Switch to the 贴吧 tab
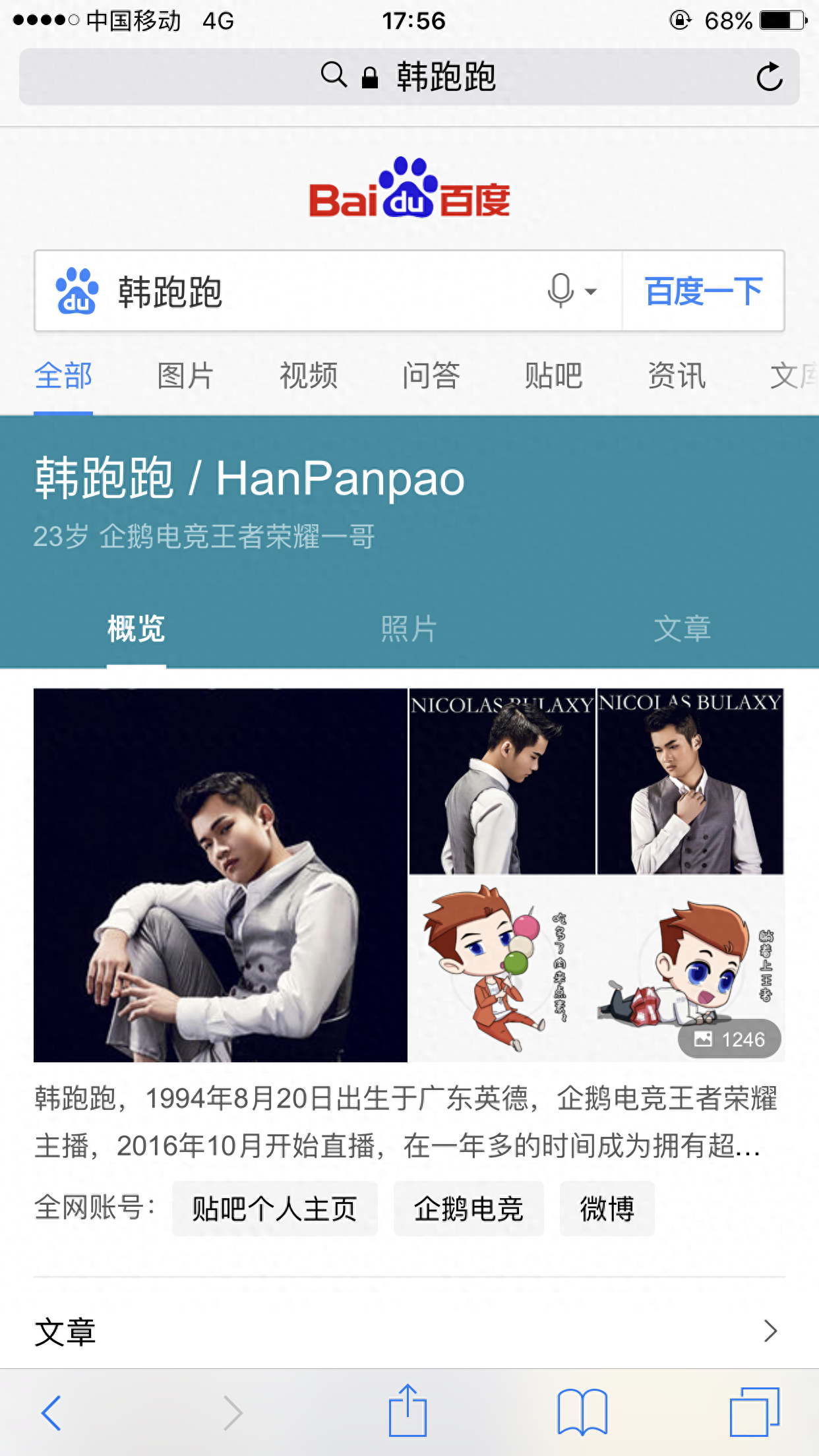 pos(553,376)
